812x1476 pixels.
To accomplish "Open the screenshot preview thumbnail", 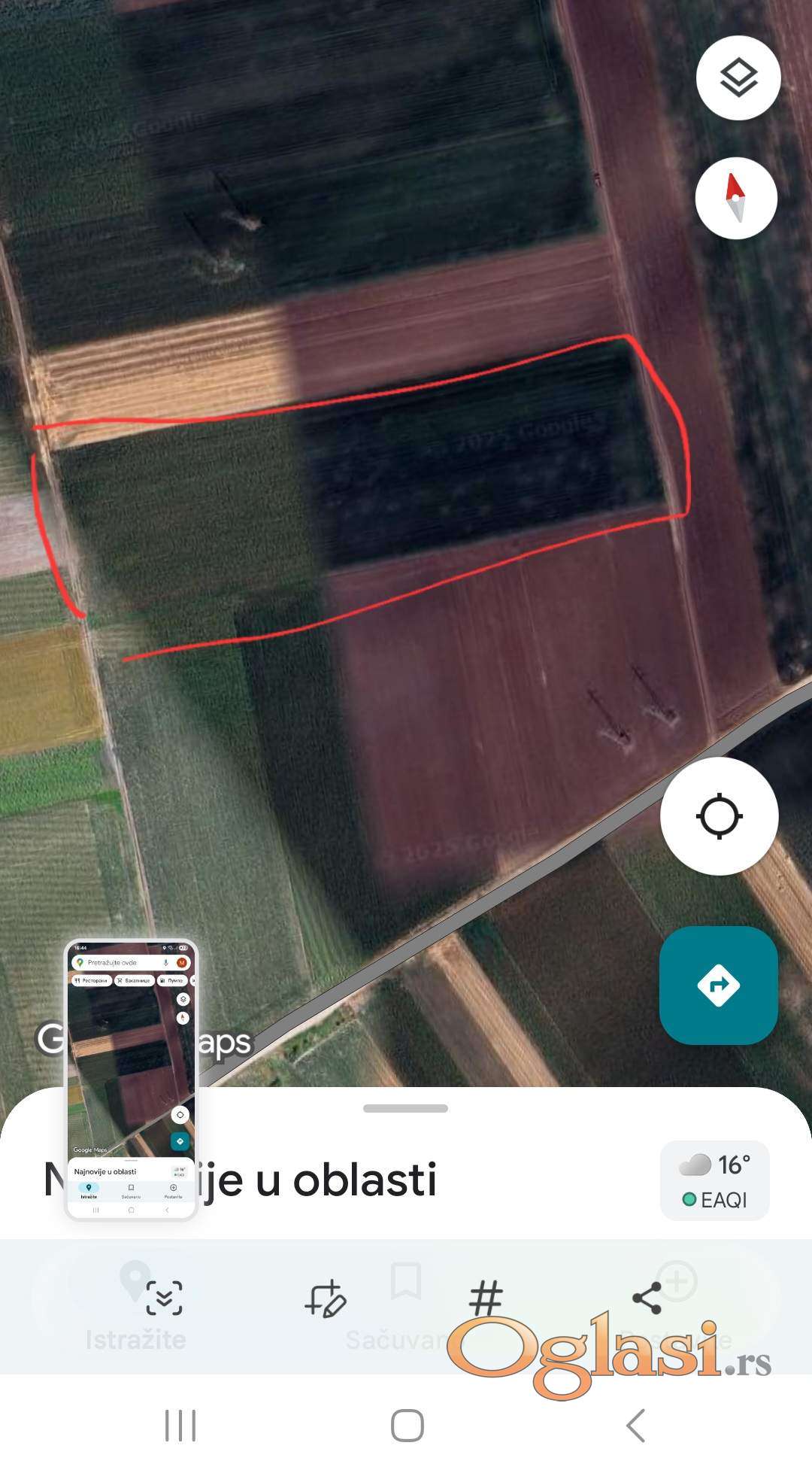I will (131, 1079).
